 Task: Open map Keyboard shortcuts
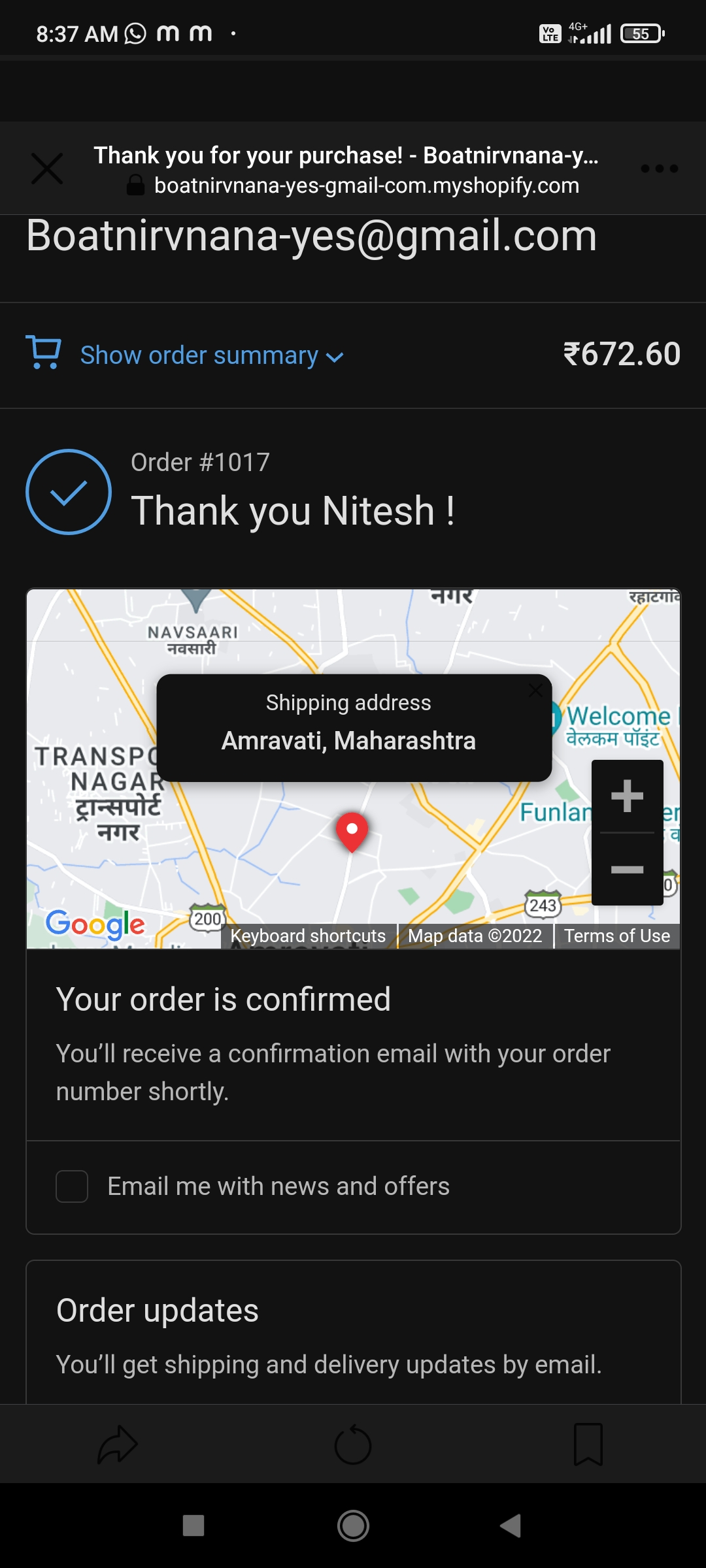pos(308,936)
